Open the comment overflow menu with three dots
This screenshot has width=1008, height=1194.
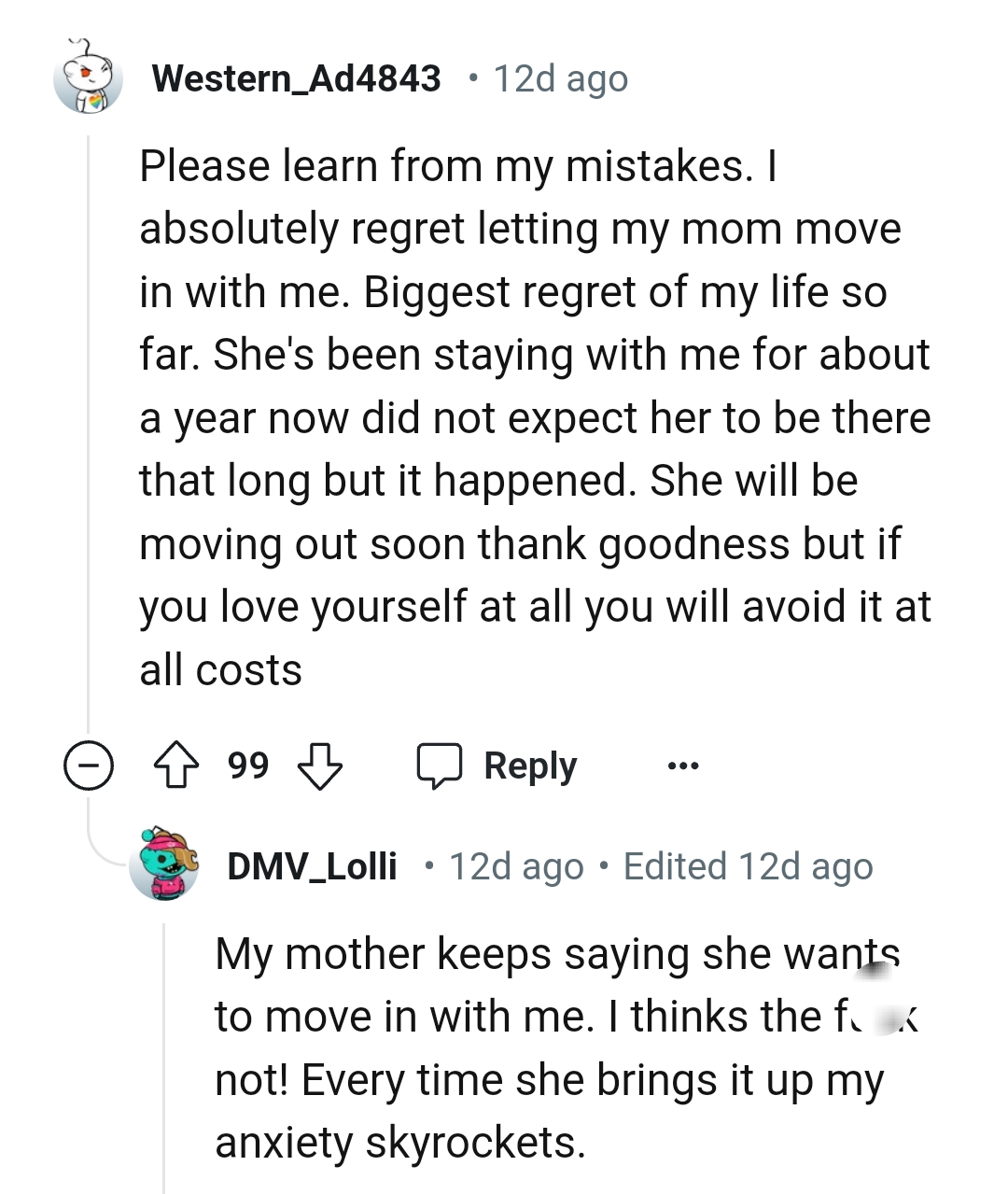pyautogui.click(x=682, y=765)
